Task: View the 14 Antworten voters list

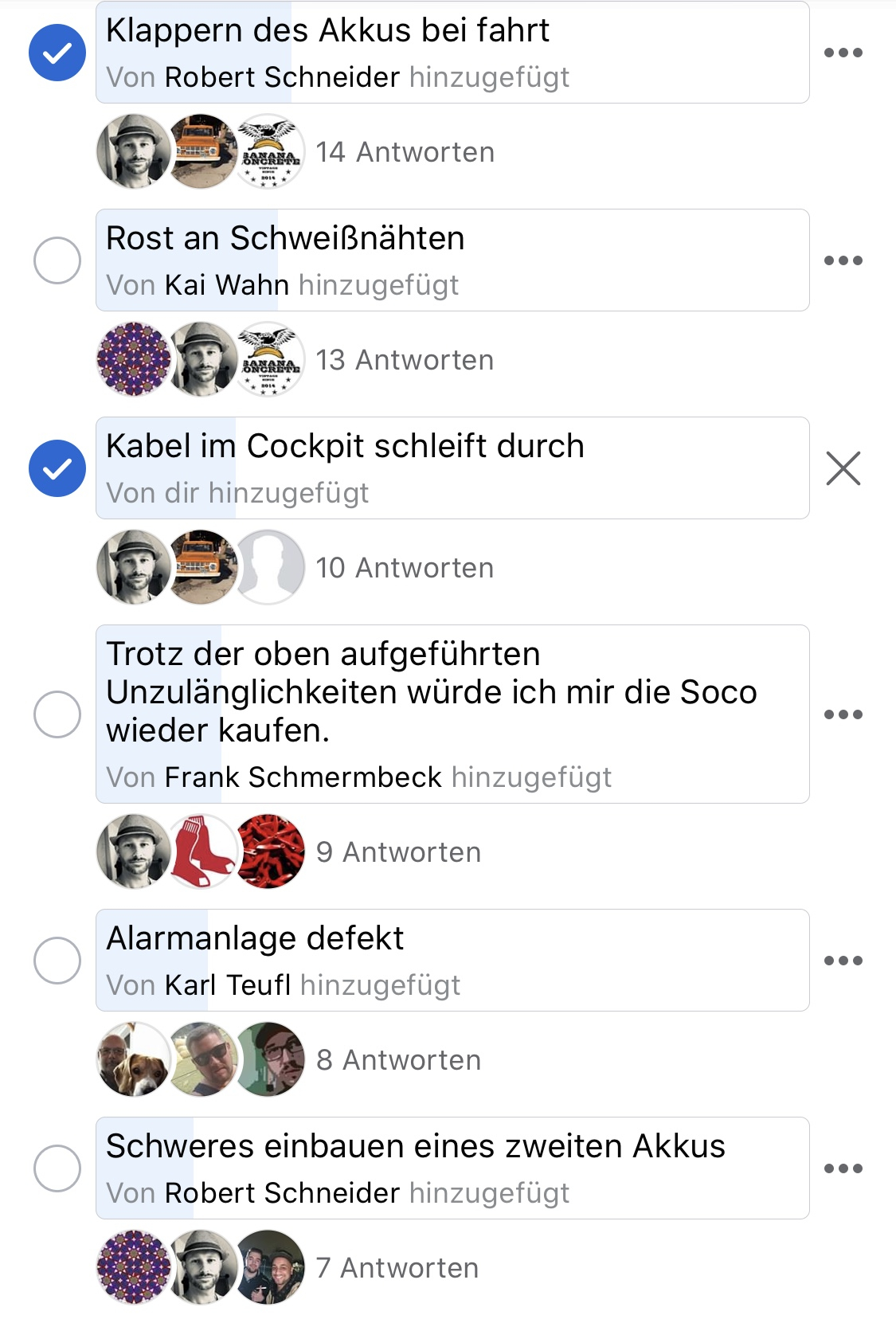Action: (x=405, y=152)
